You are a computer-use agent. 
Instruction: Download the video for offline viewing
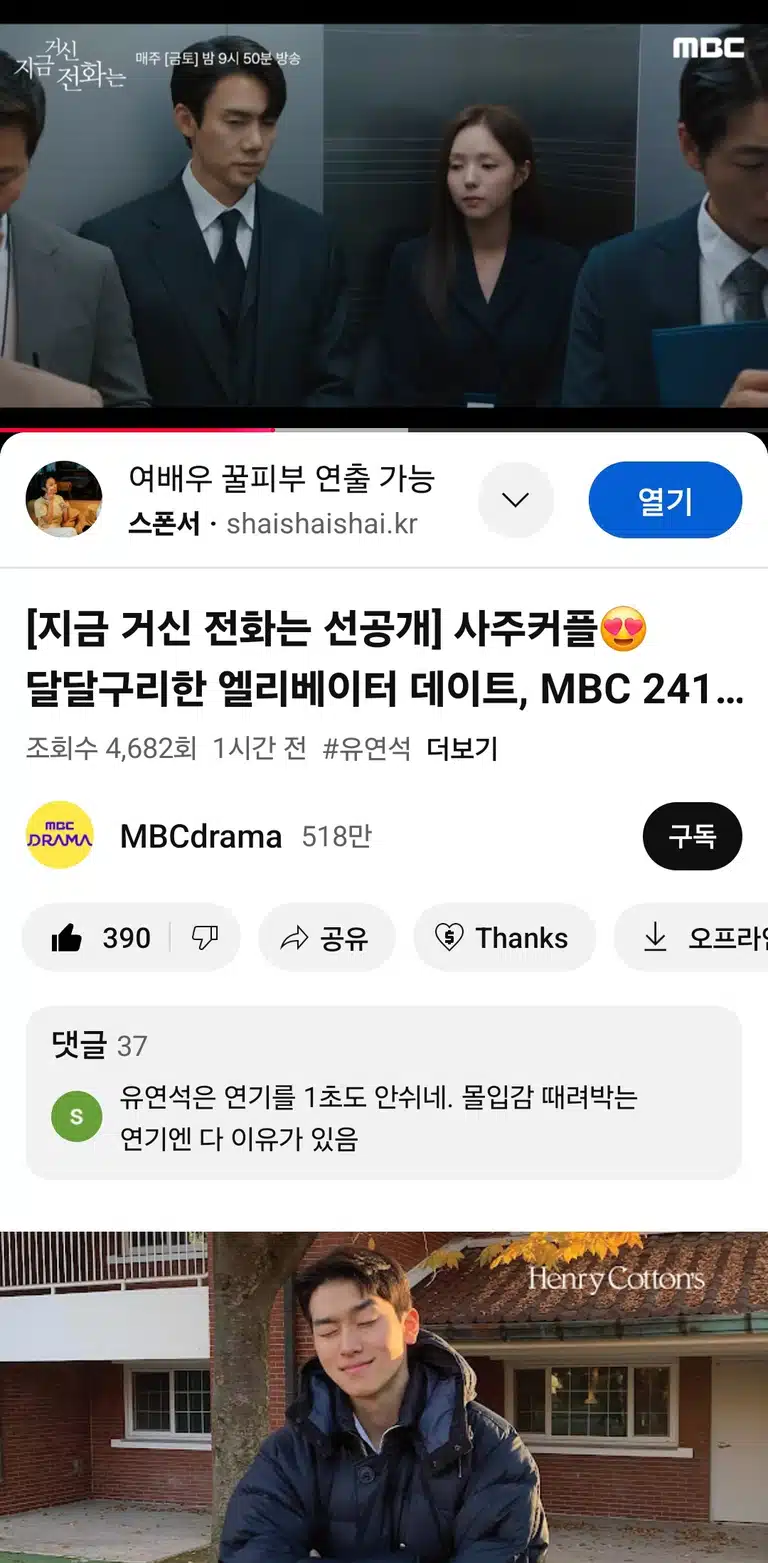coord(691,938)
